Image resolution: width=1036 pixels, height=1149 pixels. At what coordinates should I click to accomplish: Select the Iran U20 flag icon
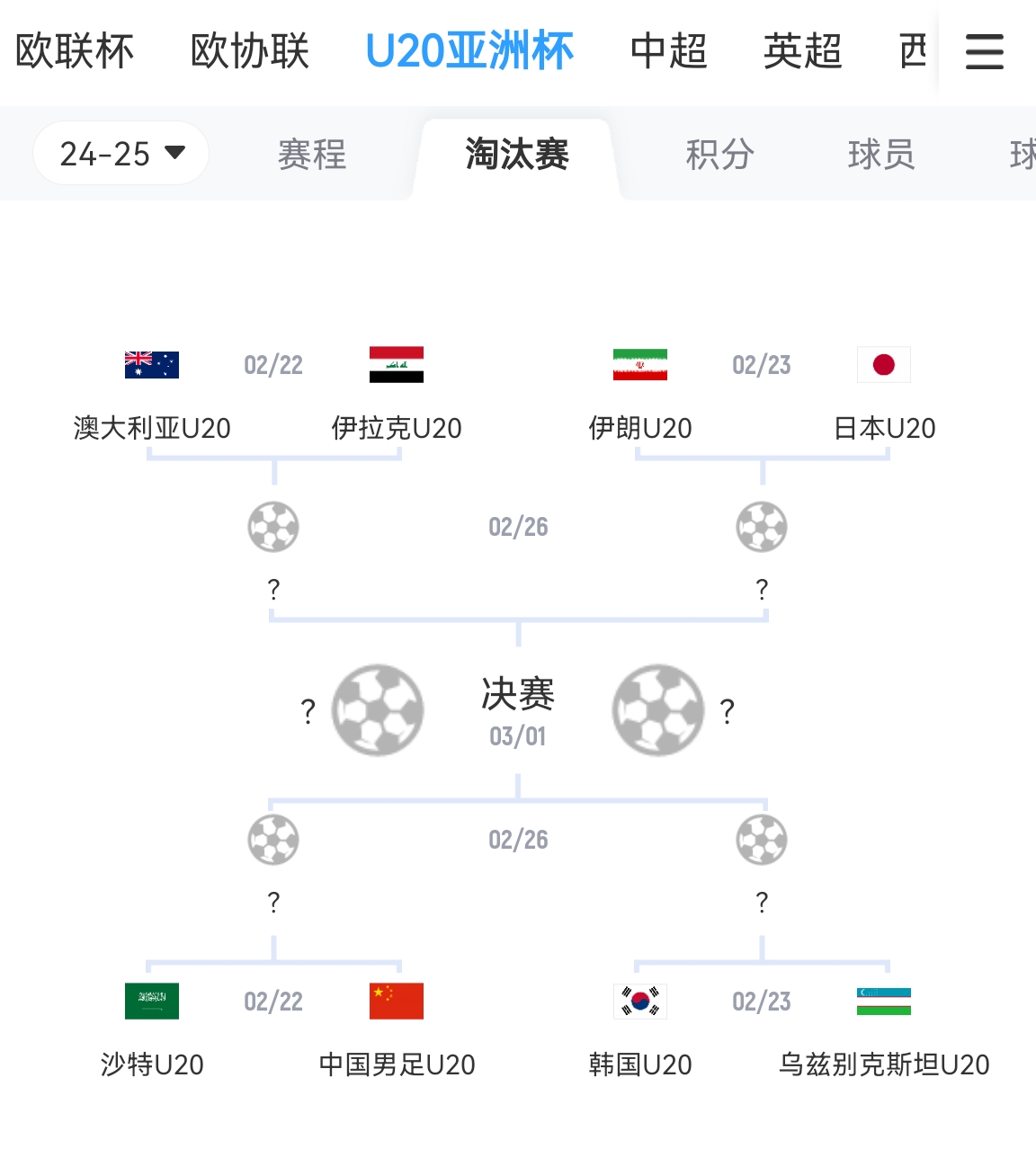[639, 364]
